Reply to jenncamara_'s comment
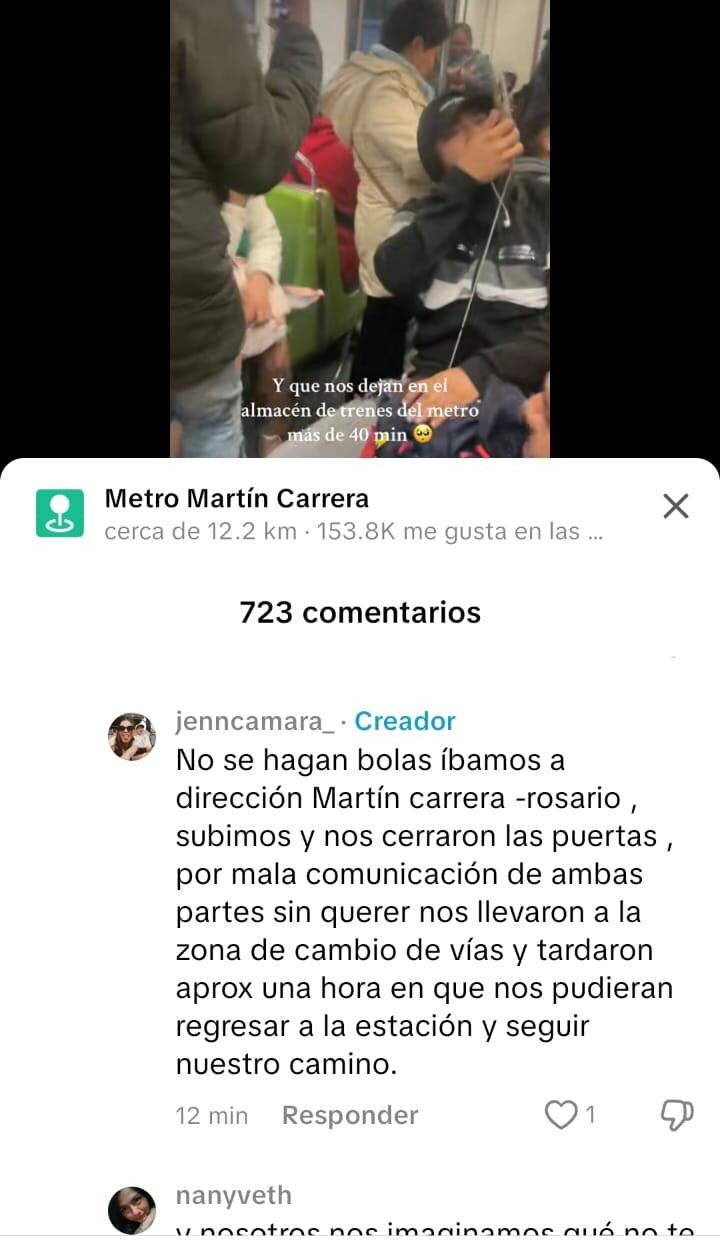The image size is (720, 1250). pos(350,1115)
